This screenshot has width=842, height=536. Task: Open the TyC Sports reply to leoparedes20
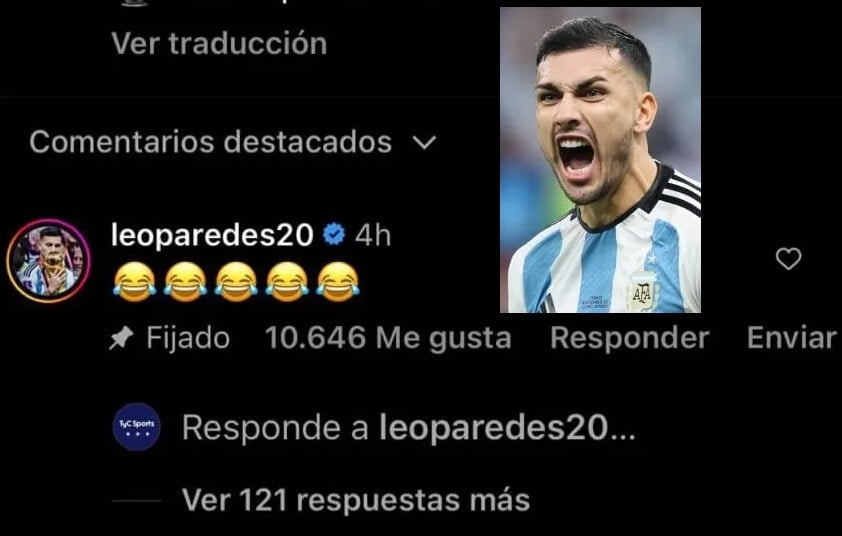(x=408, y=429)
